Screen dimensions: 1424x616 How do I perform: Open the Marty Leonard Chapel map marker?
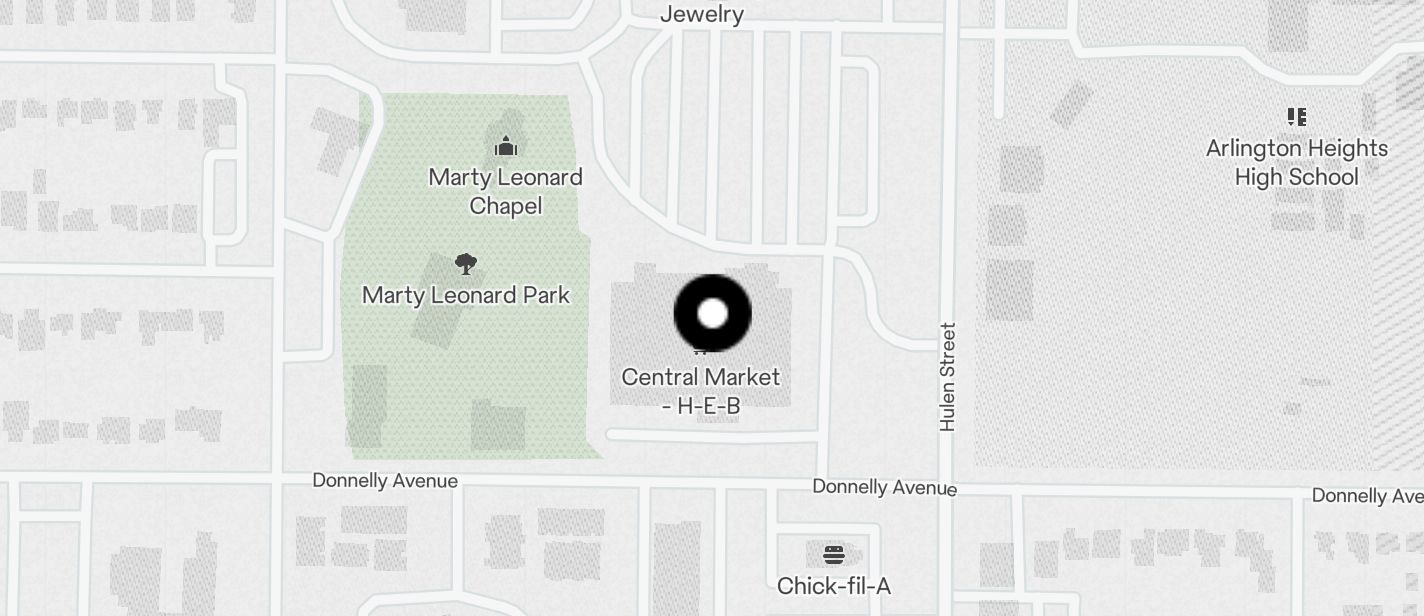506,148
